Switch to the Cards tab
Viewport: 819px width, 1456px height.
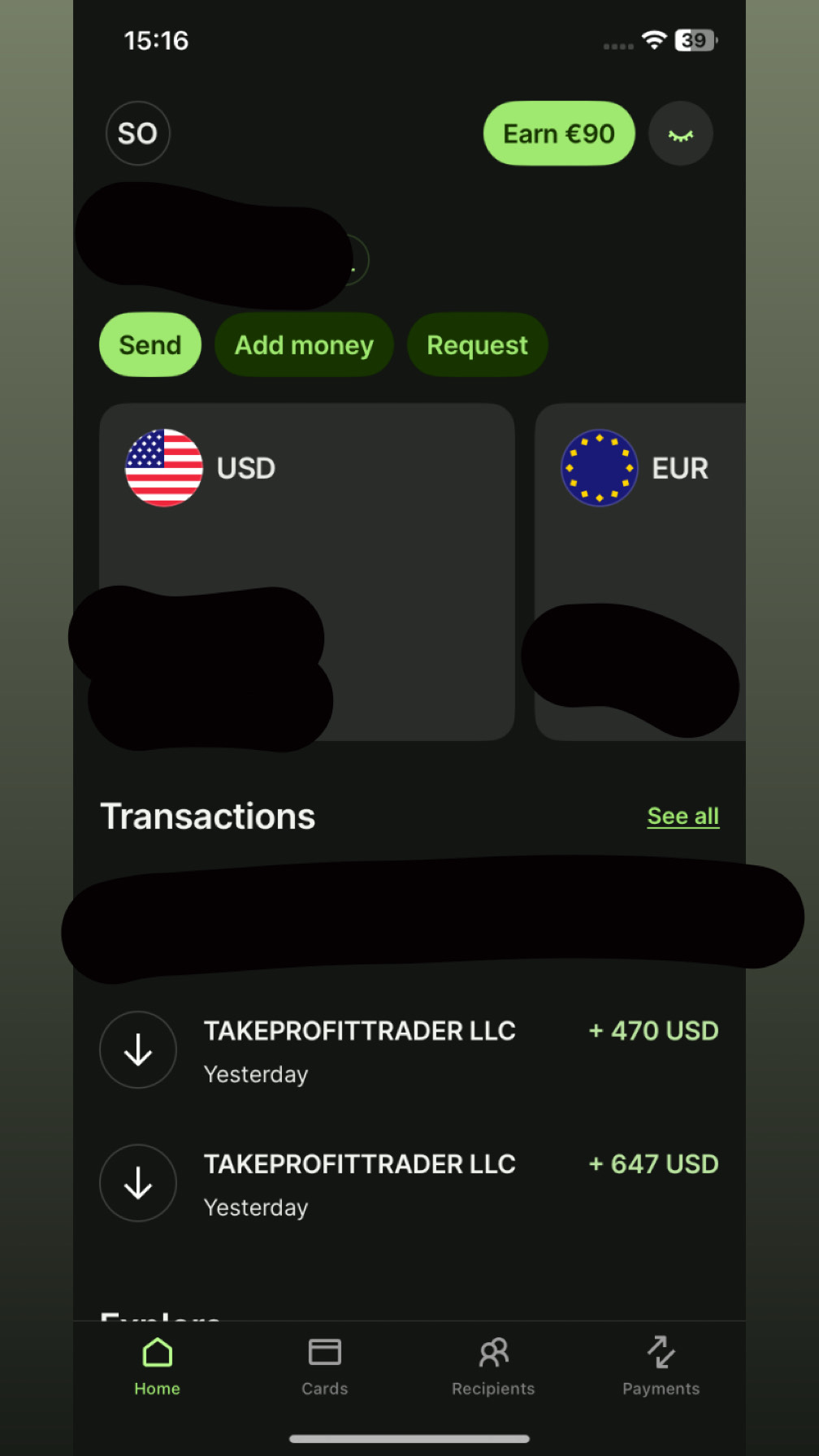coord(324,1367)
